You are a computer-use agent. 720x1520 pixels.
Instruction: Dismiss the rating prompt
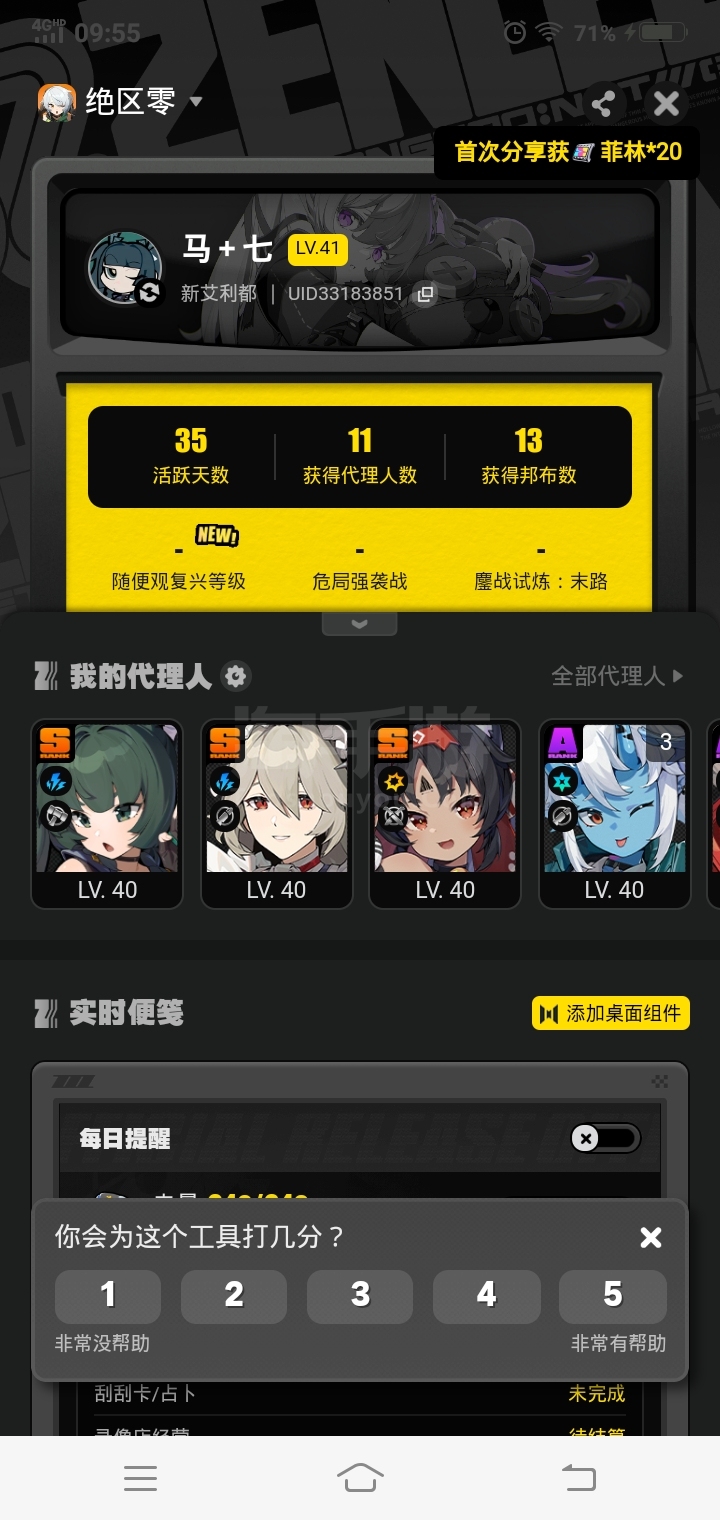tap(651, 1238)
